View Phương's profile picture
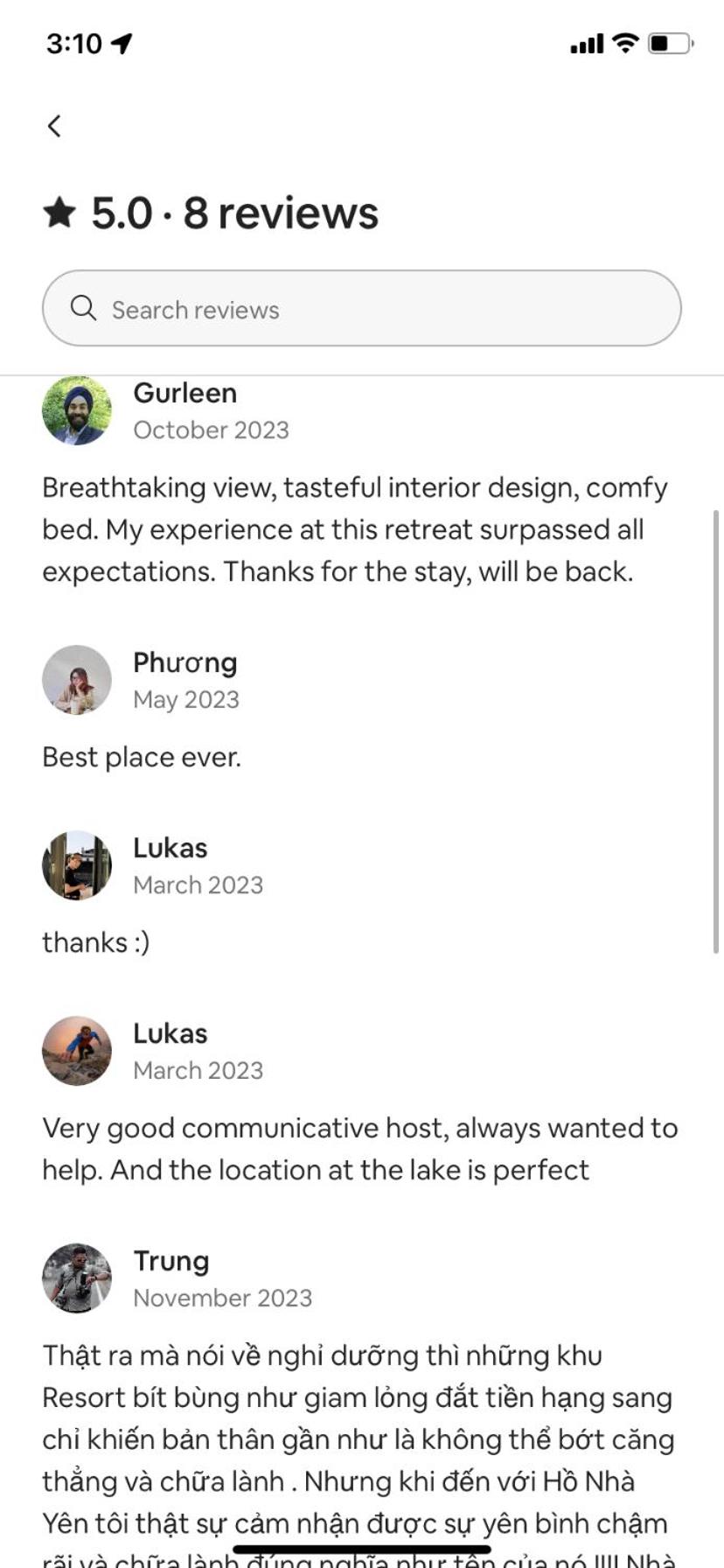 coord(77,680)
